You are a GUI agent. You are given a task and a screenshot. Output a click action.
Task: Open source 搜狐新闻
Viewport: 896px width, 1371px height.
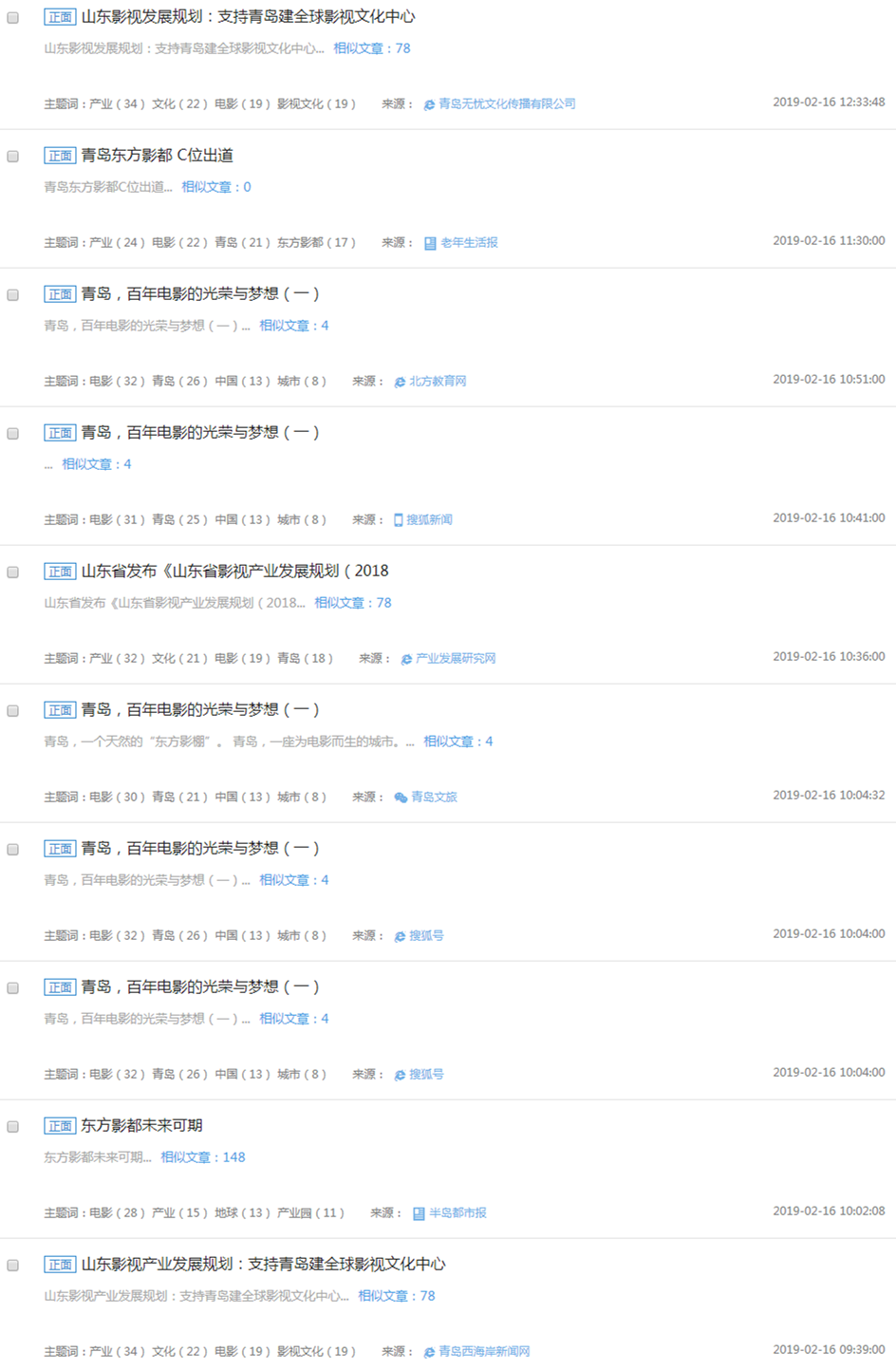pyautogui.click(x=428, y=520)
